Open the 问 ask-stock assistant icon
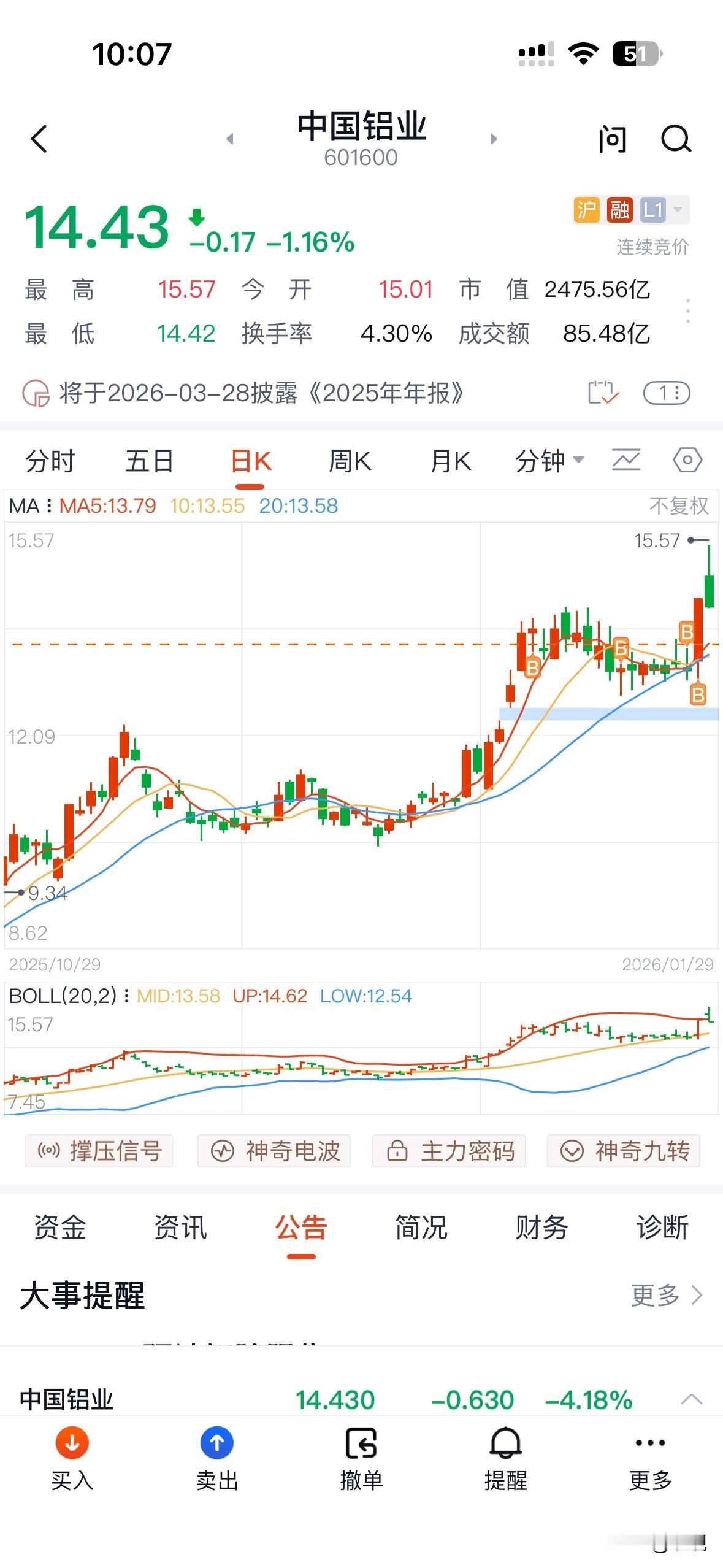 [611, 139]
